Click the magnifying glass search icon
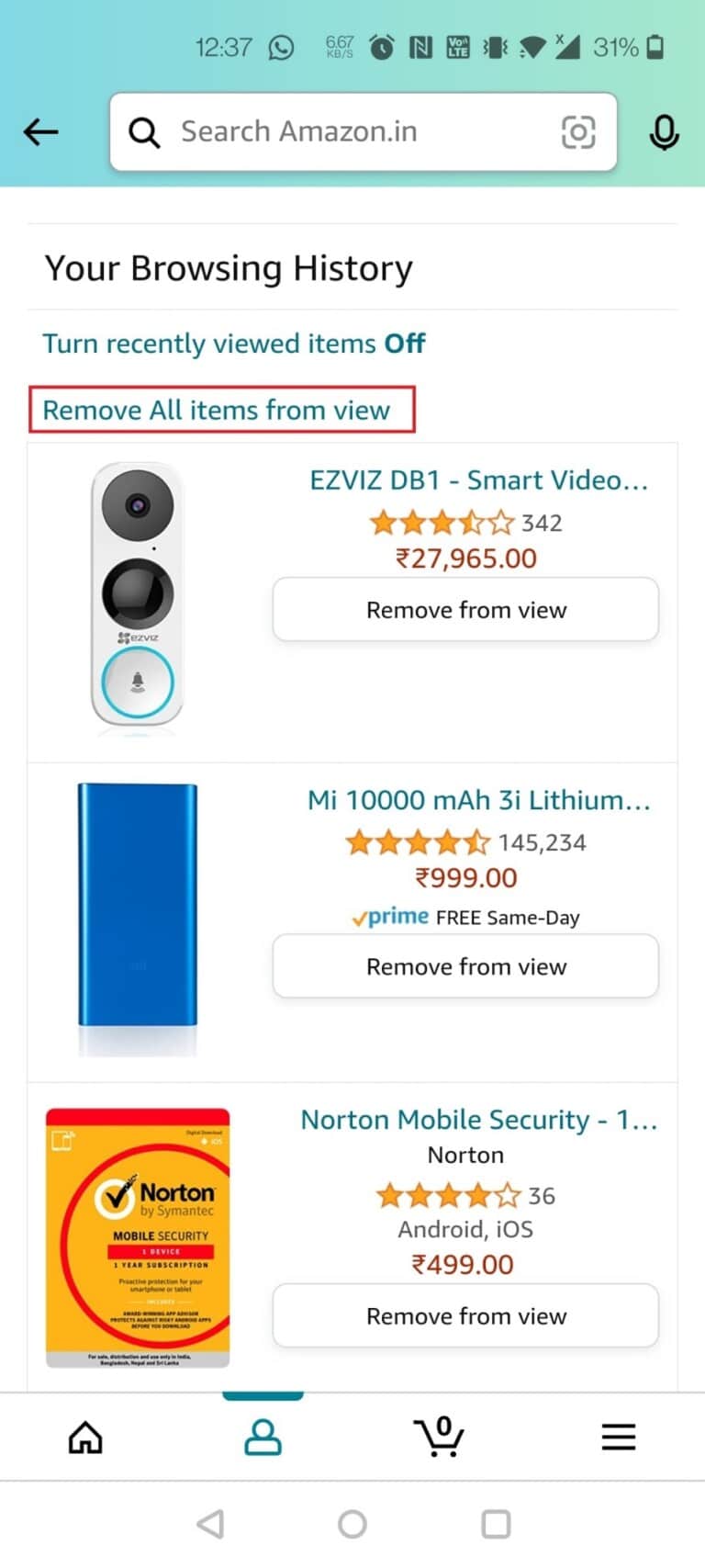705x1568 pixels. (x=143, y=132)
